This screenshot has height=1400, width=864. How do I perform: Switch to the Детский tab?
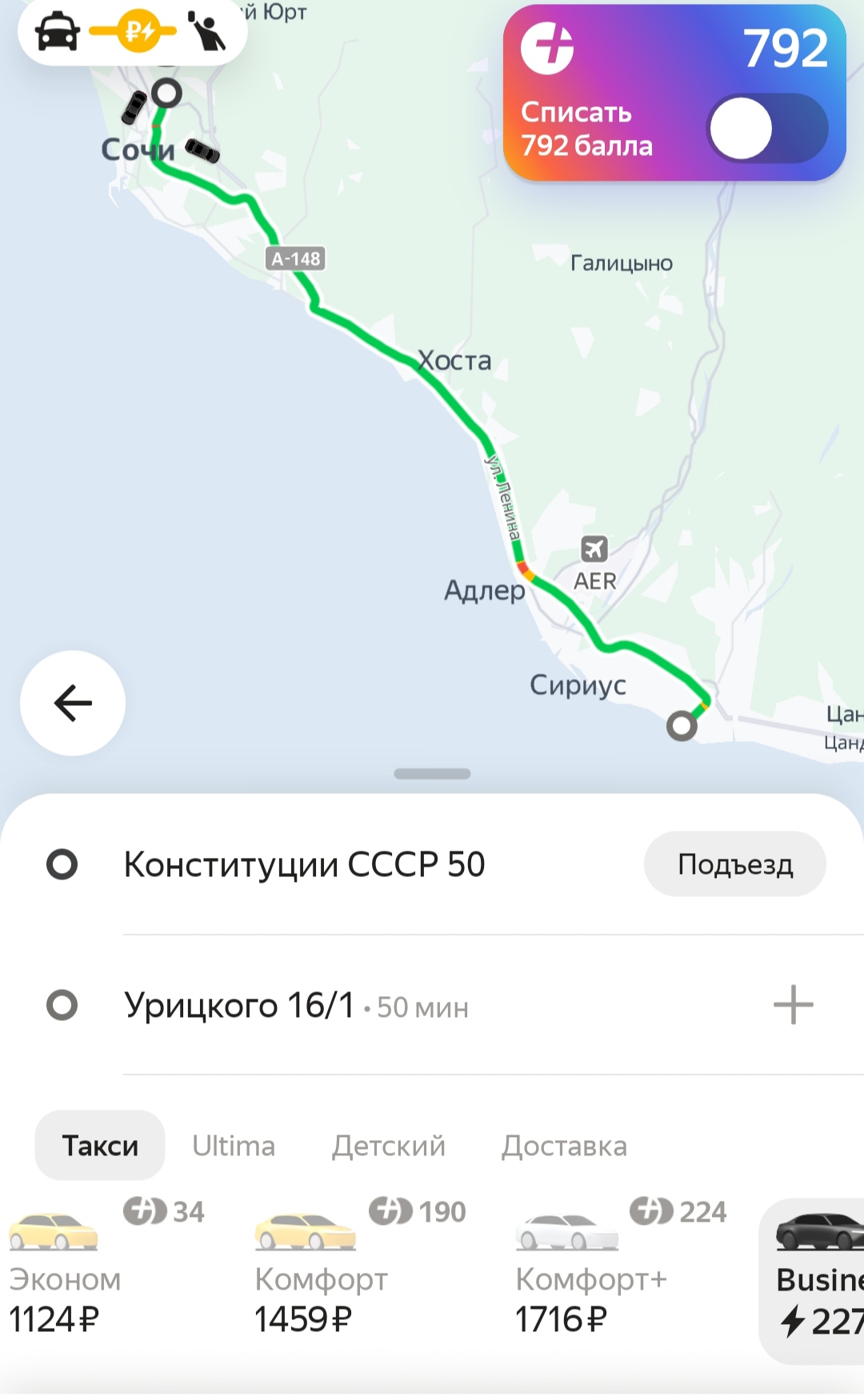(x=389, y=1146)
